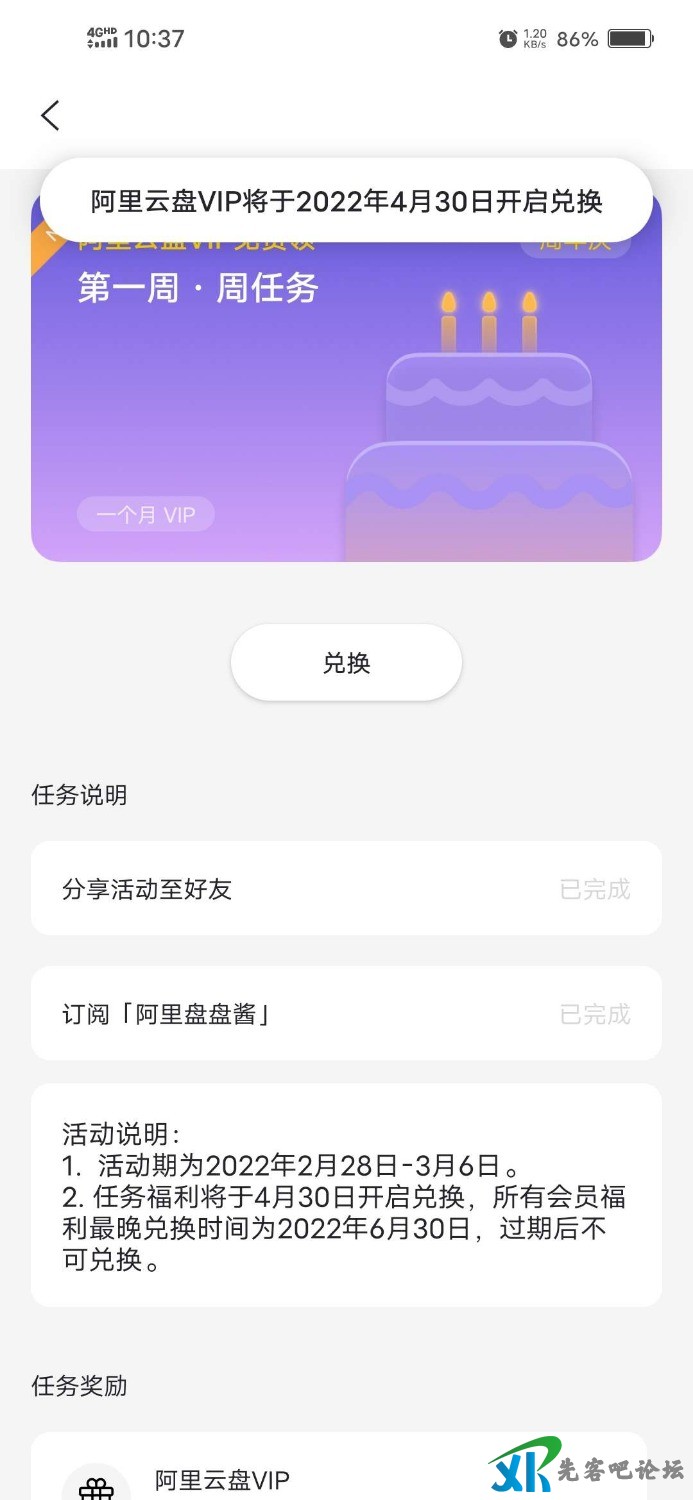This screenshot has height=1500, width=693.
Task: Open the 分享活动至好友 task row
Action: [346, 889]
